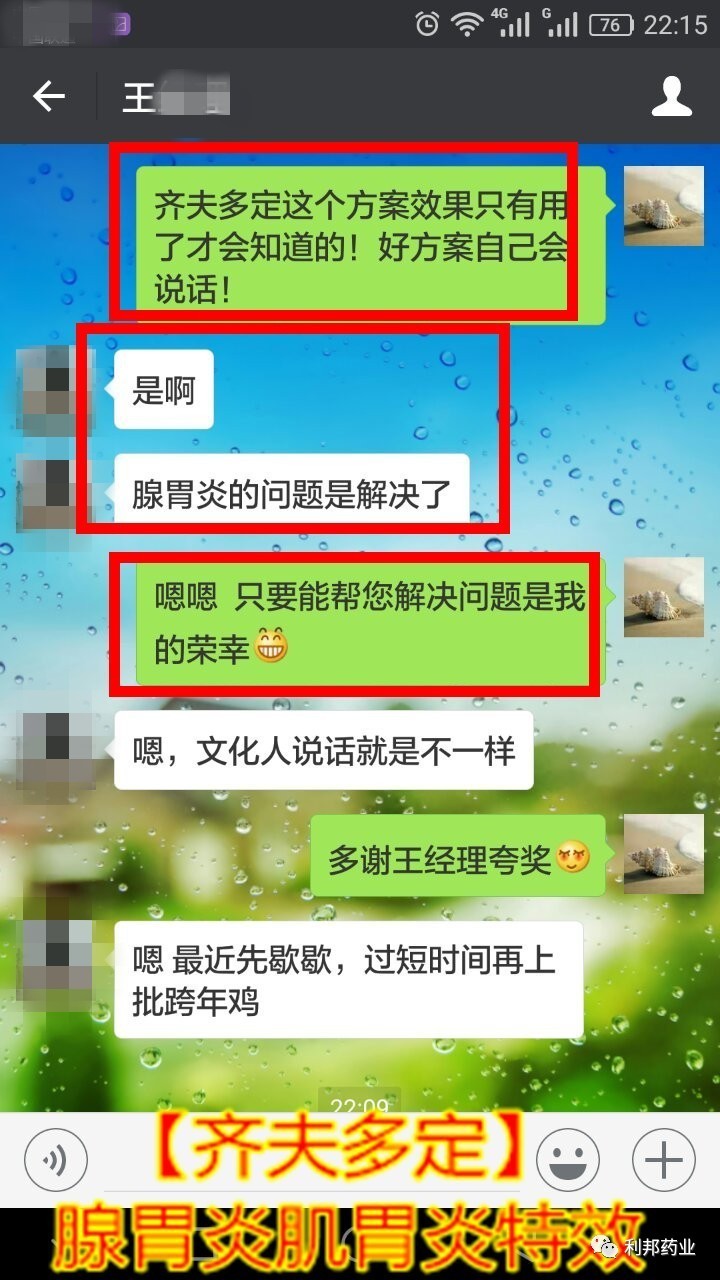Open the chat info profile icon
The width and height of the screenshot is (720, 1280).
[x=671, y=97]
